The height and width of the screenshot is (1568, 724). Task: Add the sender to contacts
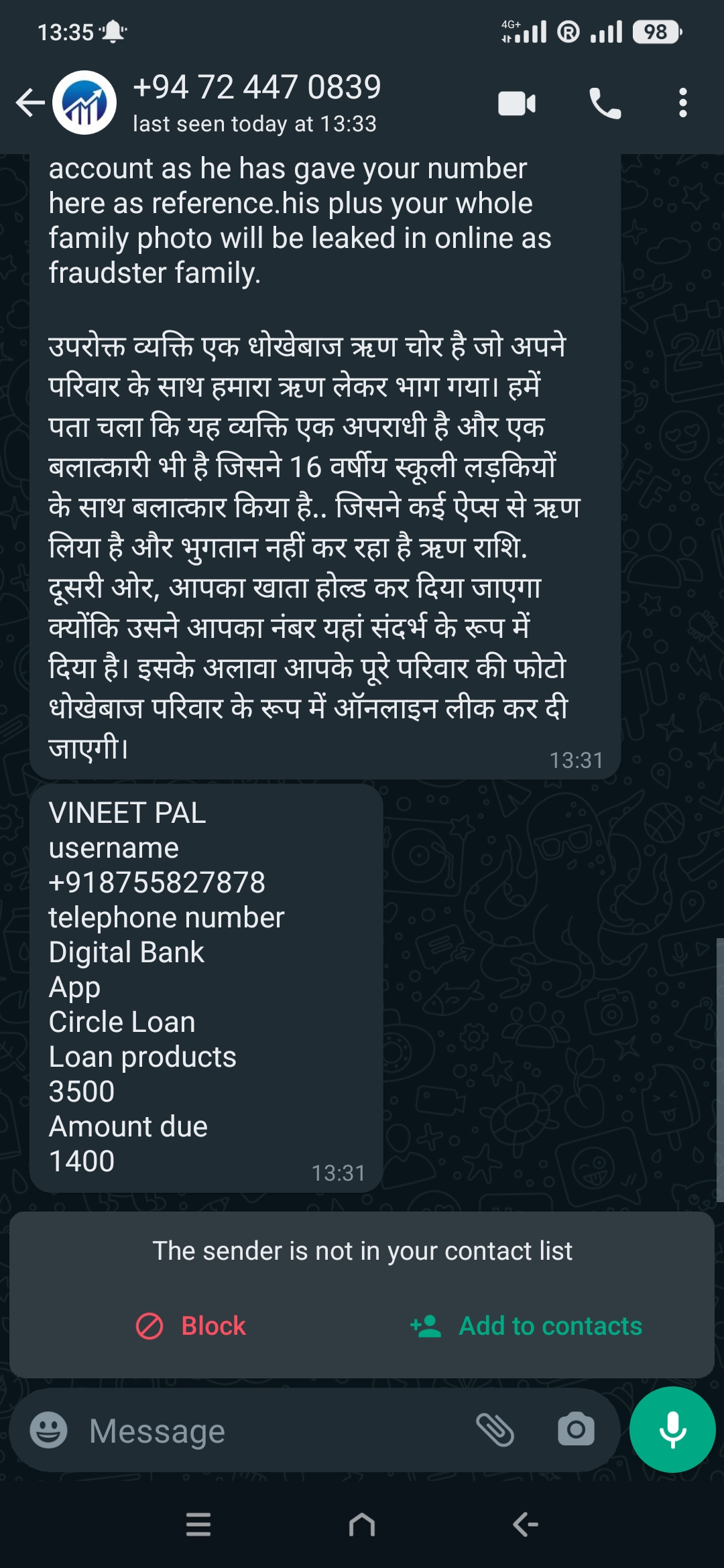pos(526,1325)
